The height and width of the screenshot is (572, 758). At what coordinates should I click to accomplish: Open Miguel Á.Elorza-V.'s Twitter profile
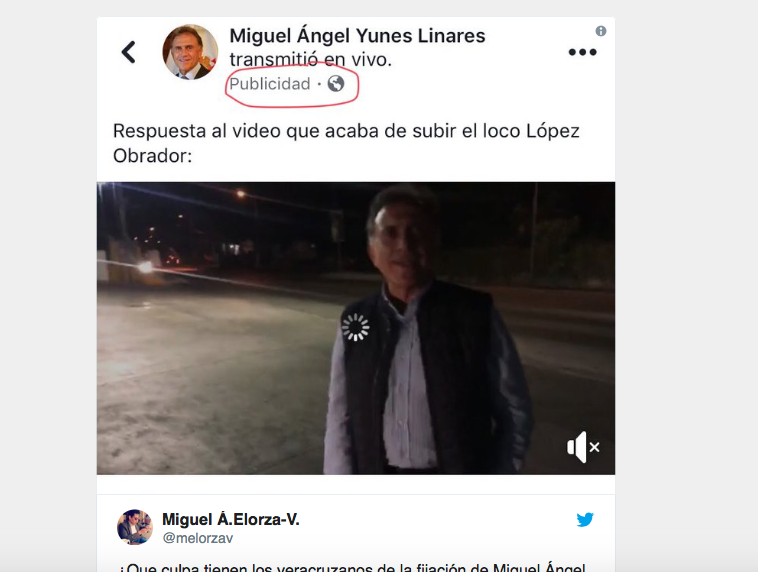(x=230, y=520)
